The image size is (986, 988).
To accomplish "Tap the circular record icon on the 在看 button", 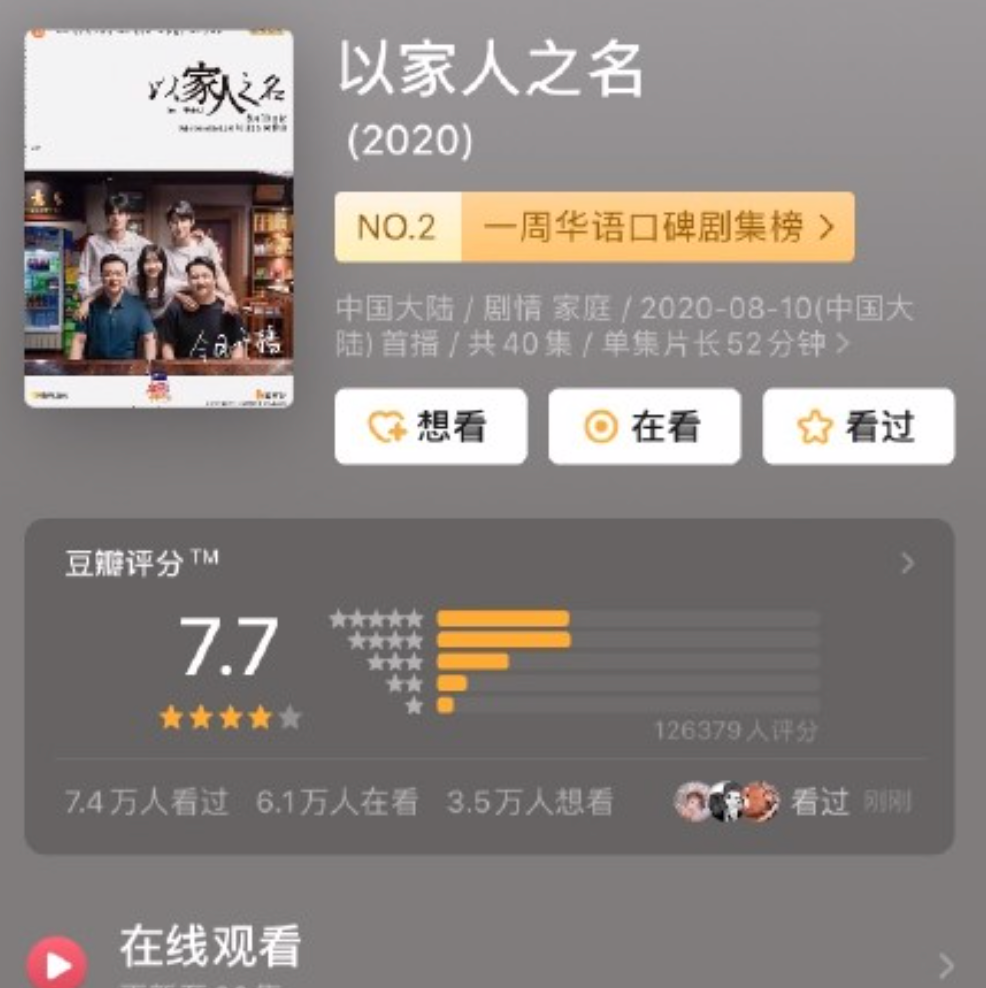I will pyautogui.click(x=600, y=426).
